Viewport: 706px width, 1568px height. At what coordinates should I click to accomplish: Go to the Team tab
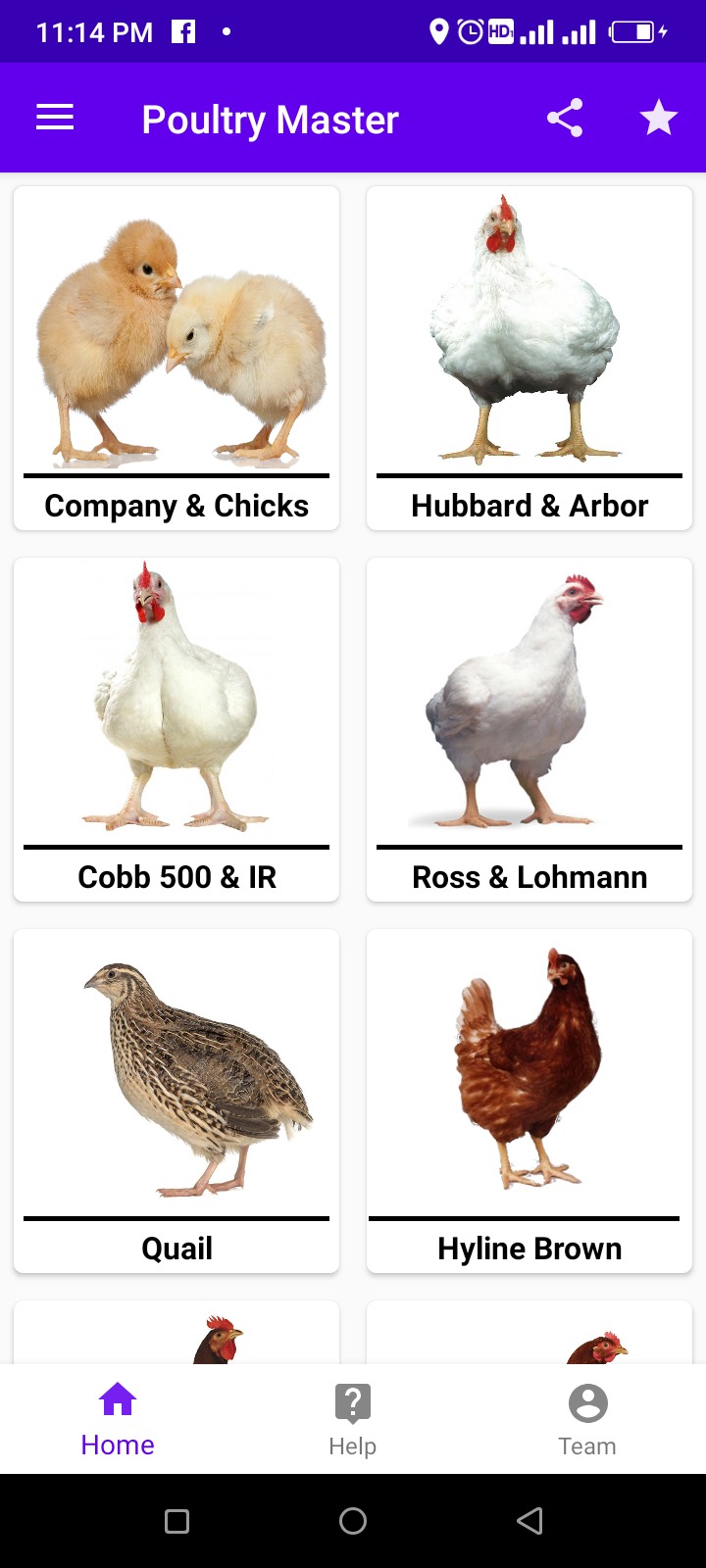point(587,1420)
